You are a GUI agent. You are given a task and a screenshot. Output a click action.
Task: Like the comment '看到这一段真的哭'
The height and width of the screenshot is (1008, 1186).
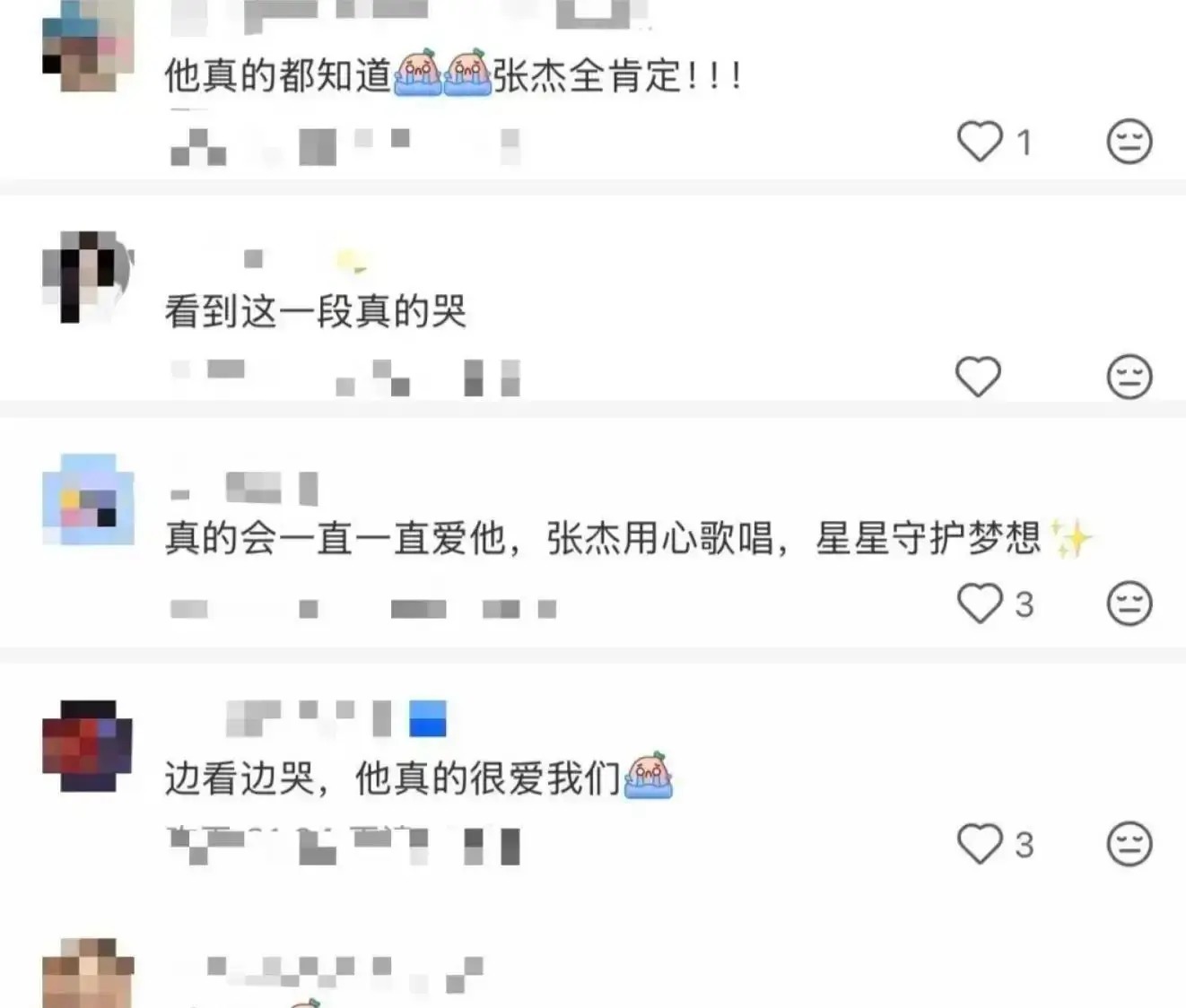978,377
